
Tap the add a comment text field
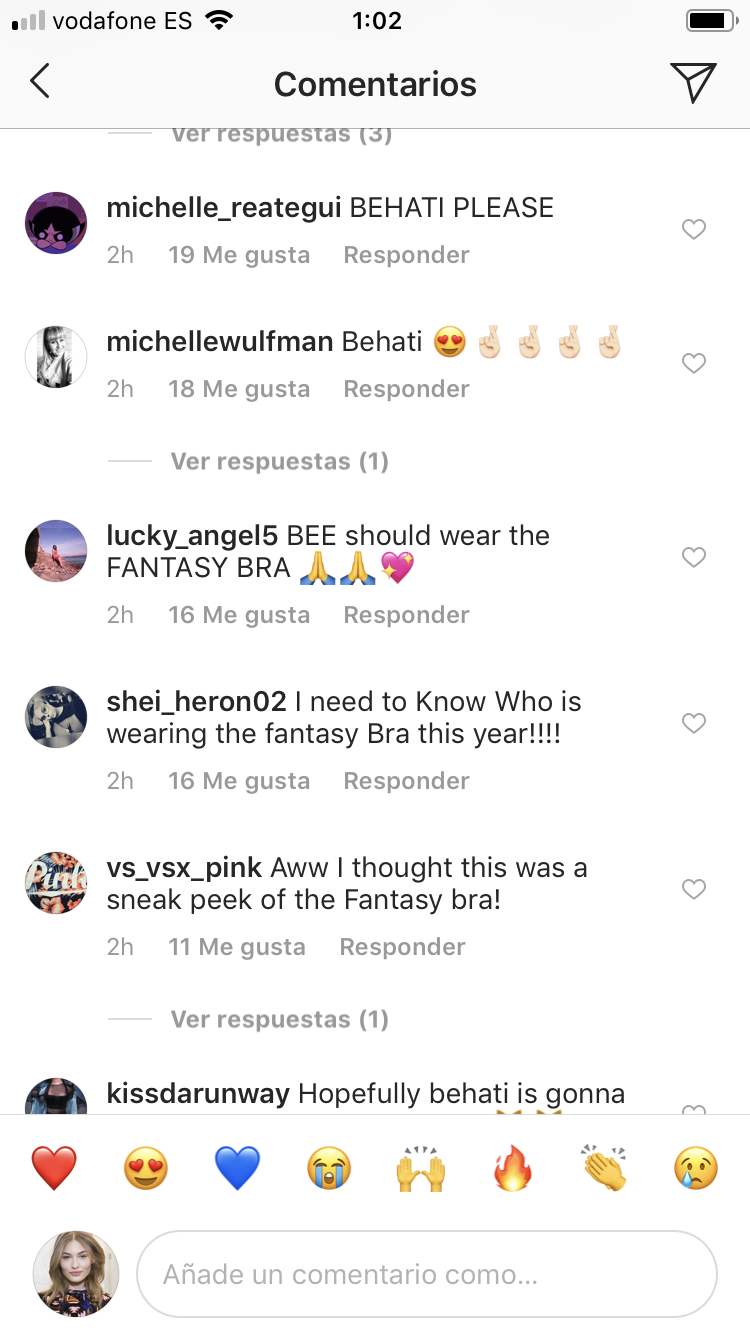427,1274
